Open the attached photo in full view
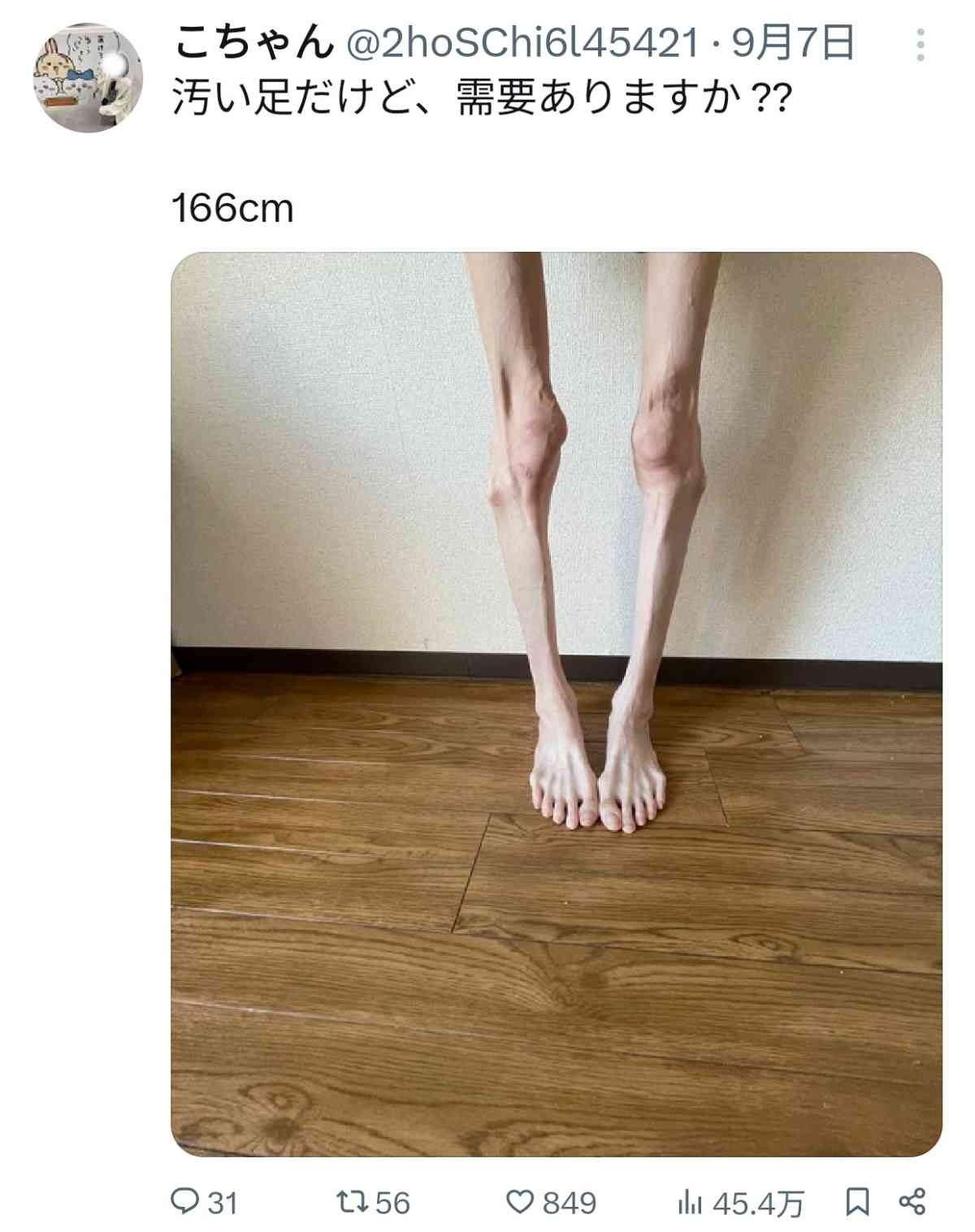The image size is (975, 1232). (x=556, y=703)
